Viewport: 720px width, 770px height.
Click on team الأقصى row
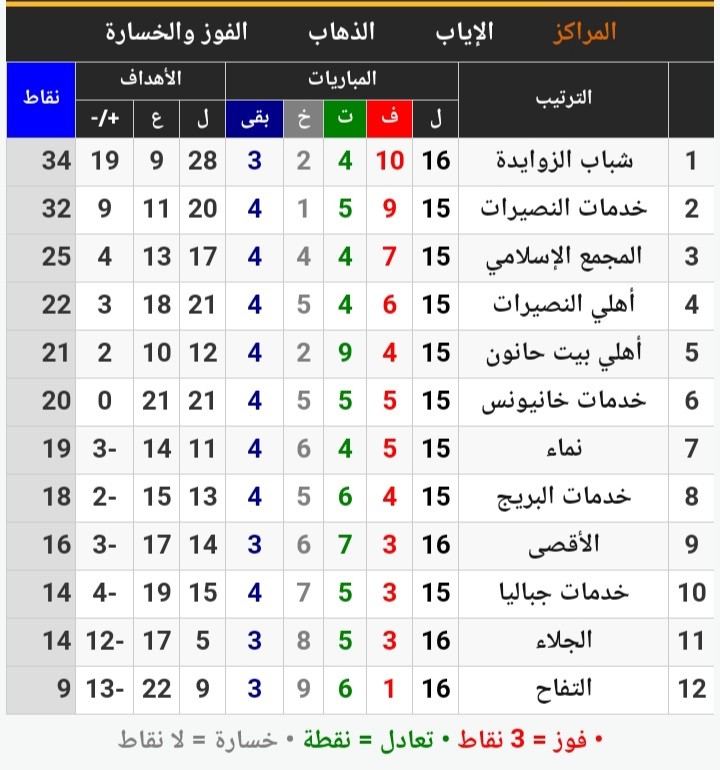click(566, 545)
